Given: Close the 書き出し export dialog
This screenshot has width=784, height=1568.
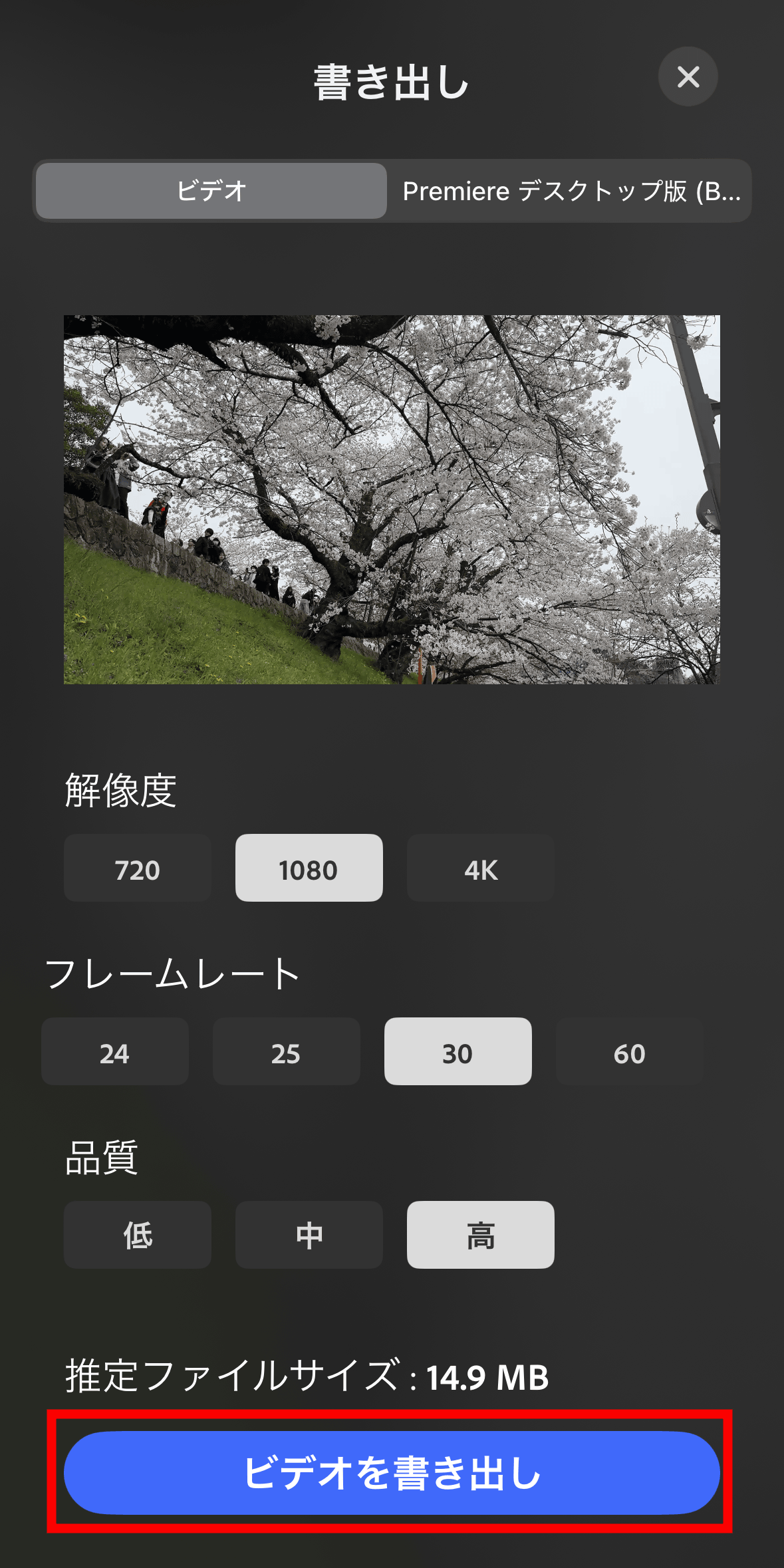Looking at the screenshot, I should click(x=688, y=76).
